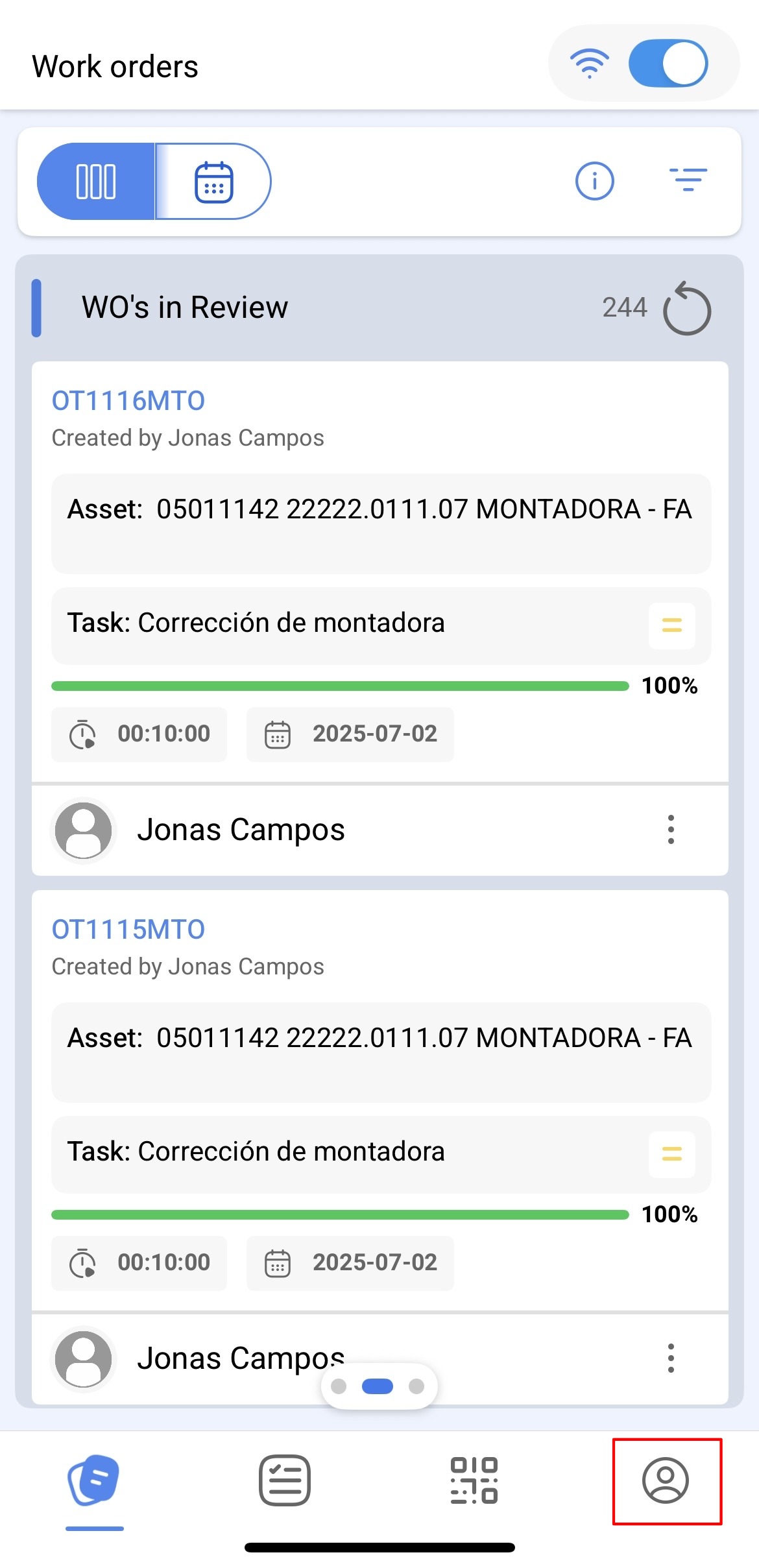The height and width of the screenshot is (1568, 759).
Task: Tap the column page indicator dots
Action: [x=378, y=1386]
